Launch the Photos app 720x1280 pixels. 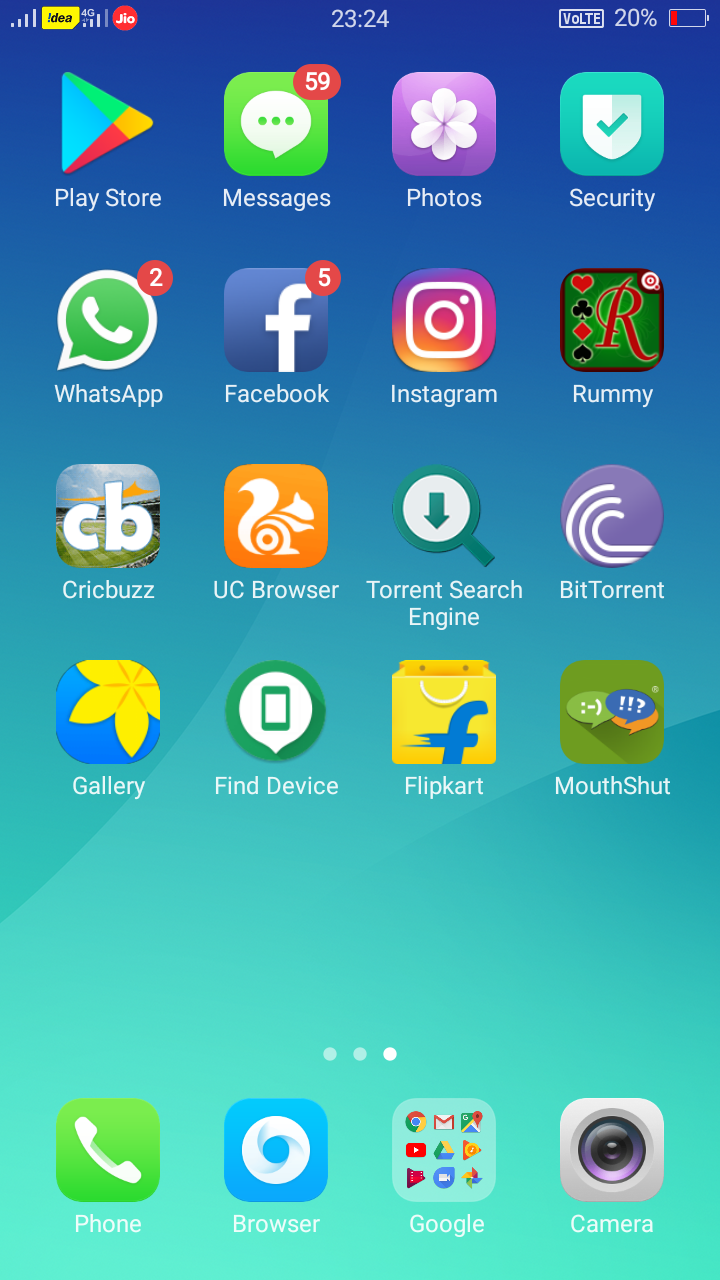(x=444, y=124)
